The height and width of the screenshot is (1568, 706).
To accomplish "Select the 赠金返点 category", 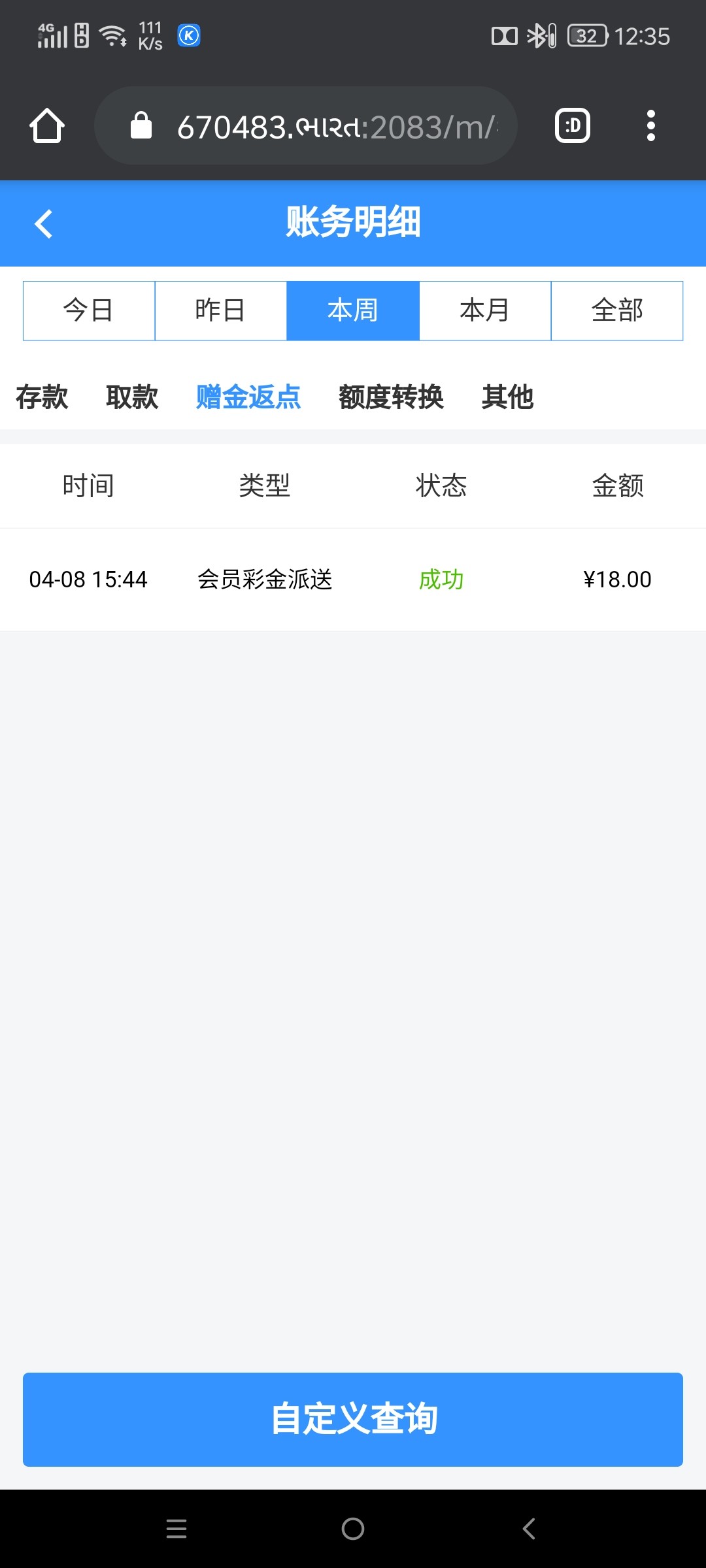I will pyautogui.click(x=248, y=397).
